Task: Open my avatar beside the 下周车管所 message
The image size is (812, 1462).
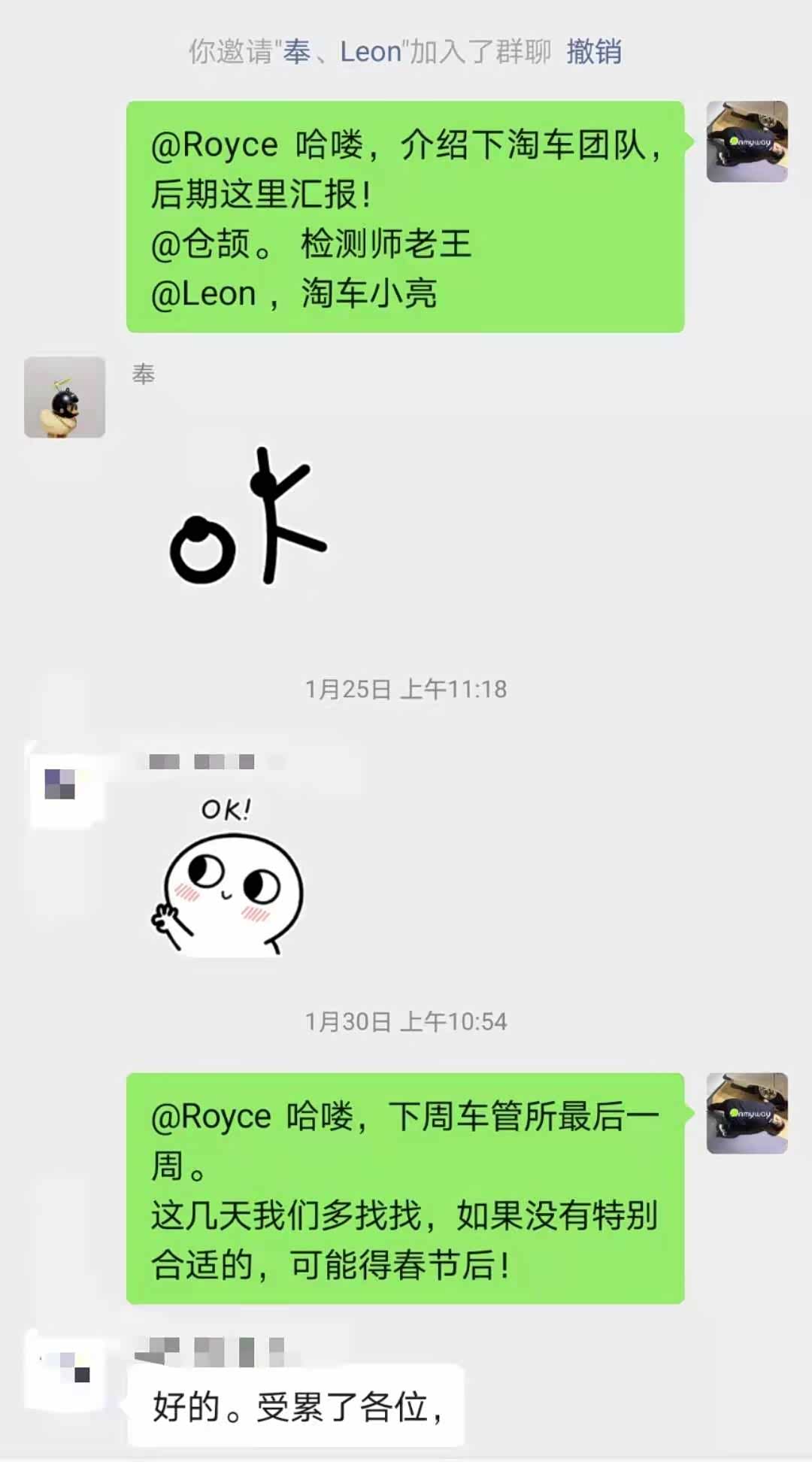Action: tap(747, 1113)
